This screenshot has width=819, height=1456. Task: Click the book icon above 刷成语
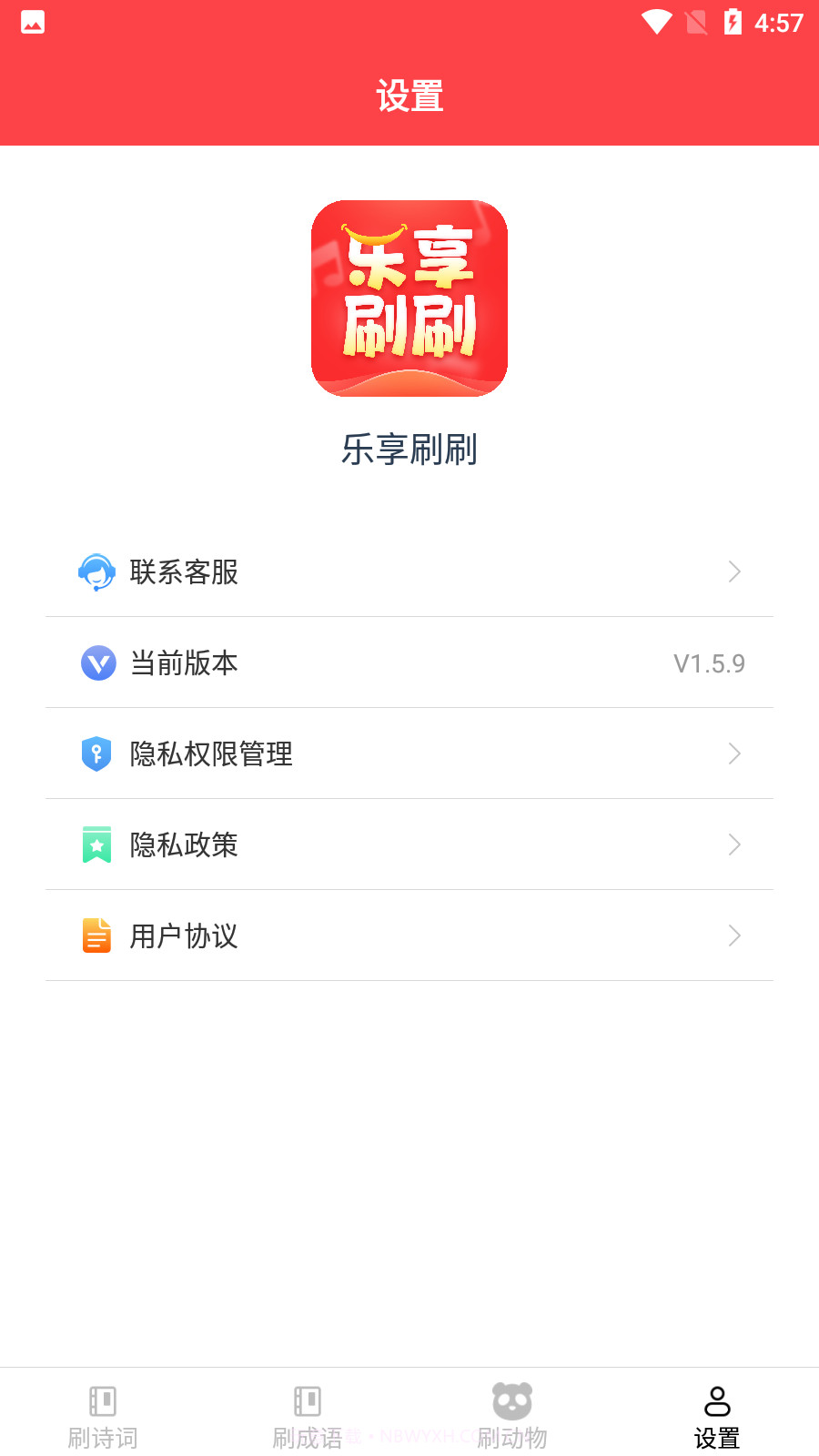point(307,1401)
